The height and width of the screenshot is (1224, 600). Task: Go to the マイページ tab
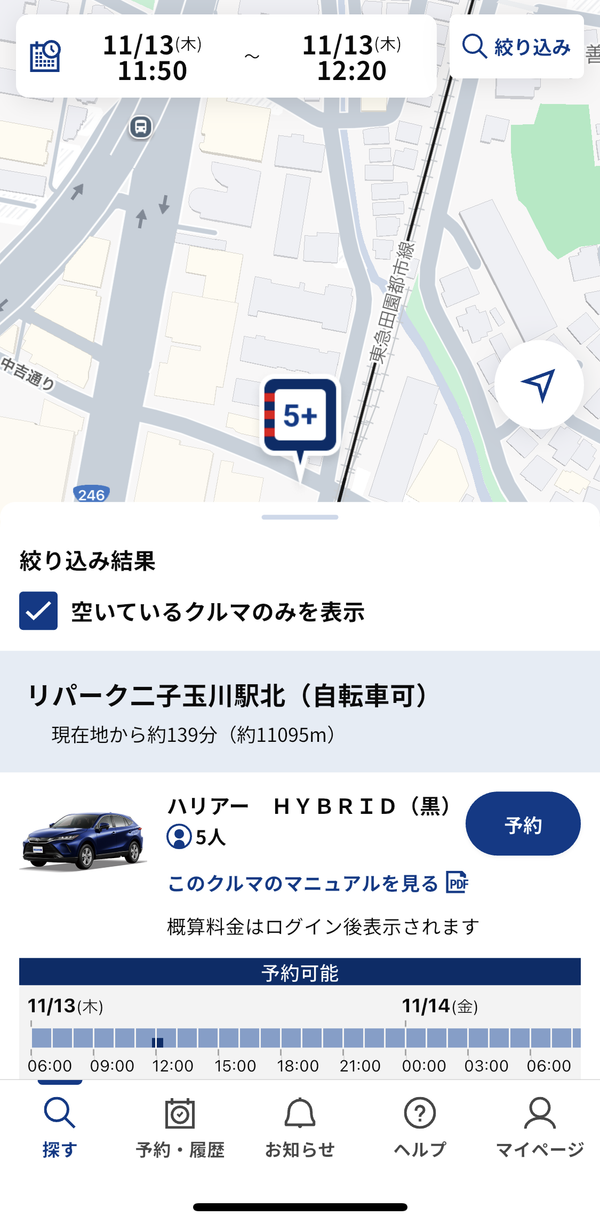[x=540, y=1127]
